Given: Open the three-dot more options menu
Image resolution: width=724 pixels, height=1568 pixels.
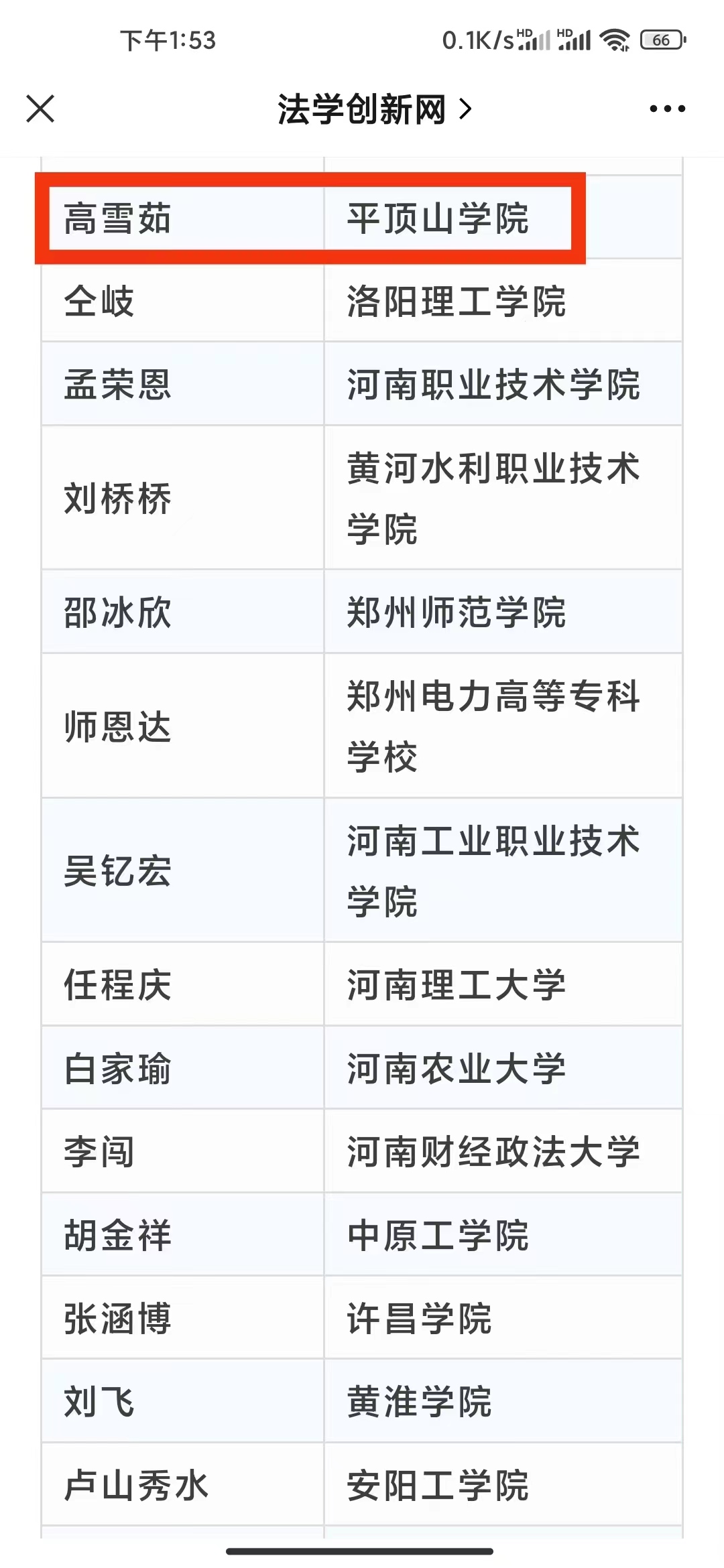Looking at the screenshot, I should point(667,109).
